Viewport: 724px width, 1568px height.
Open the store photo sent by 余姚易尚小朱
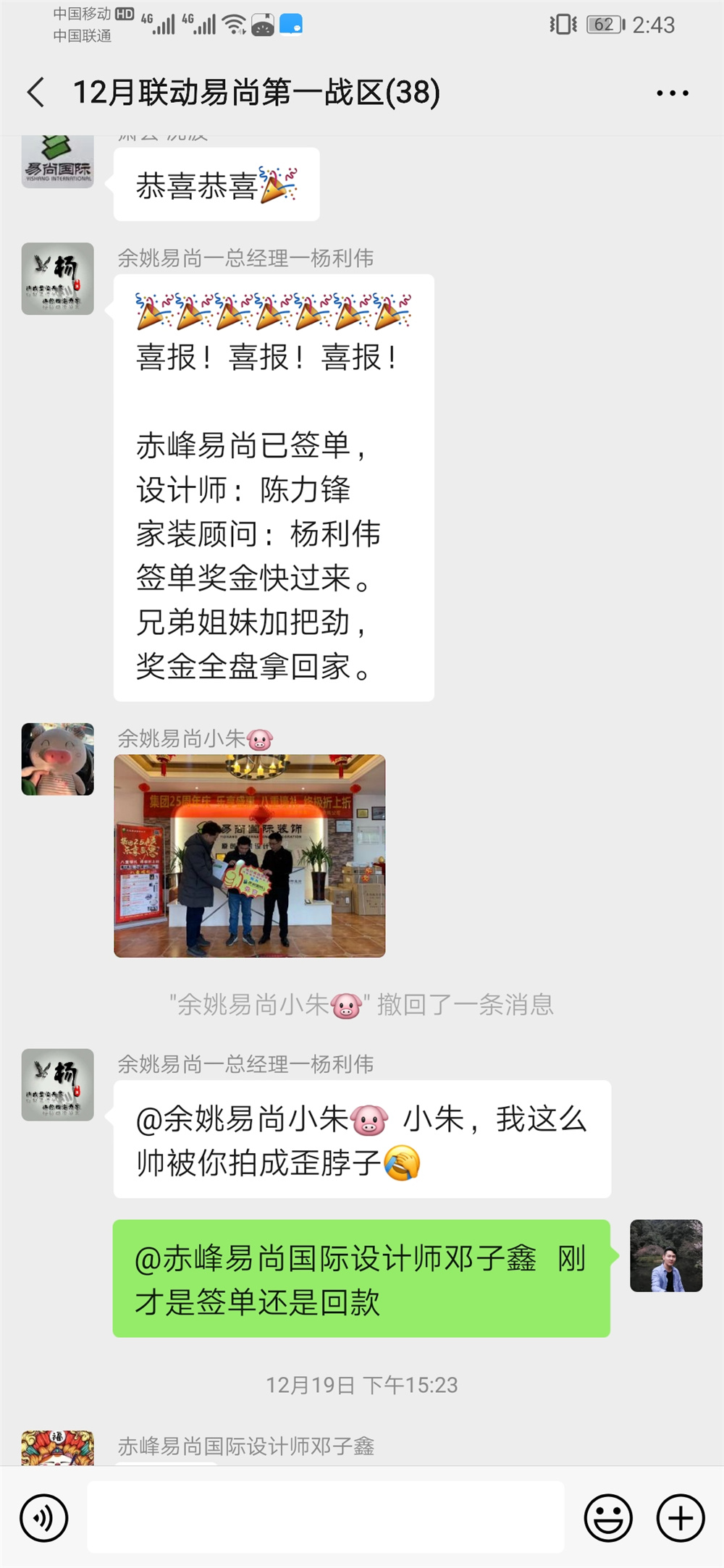(250, 856)
